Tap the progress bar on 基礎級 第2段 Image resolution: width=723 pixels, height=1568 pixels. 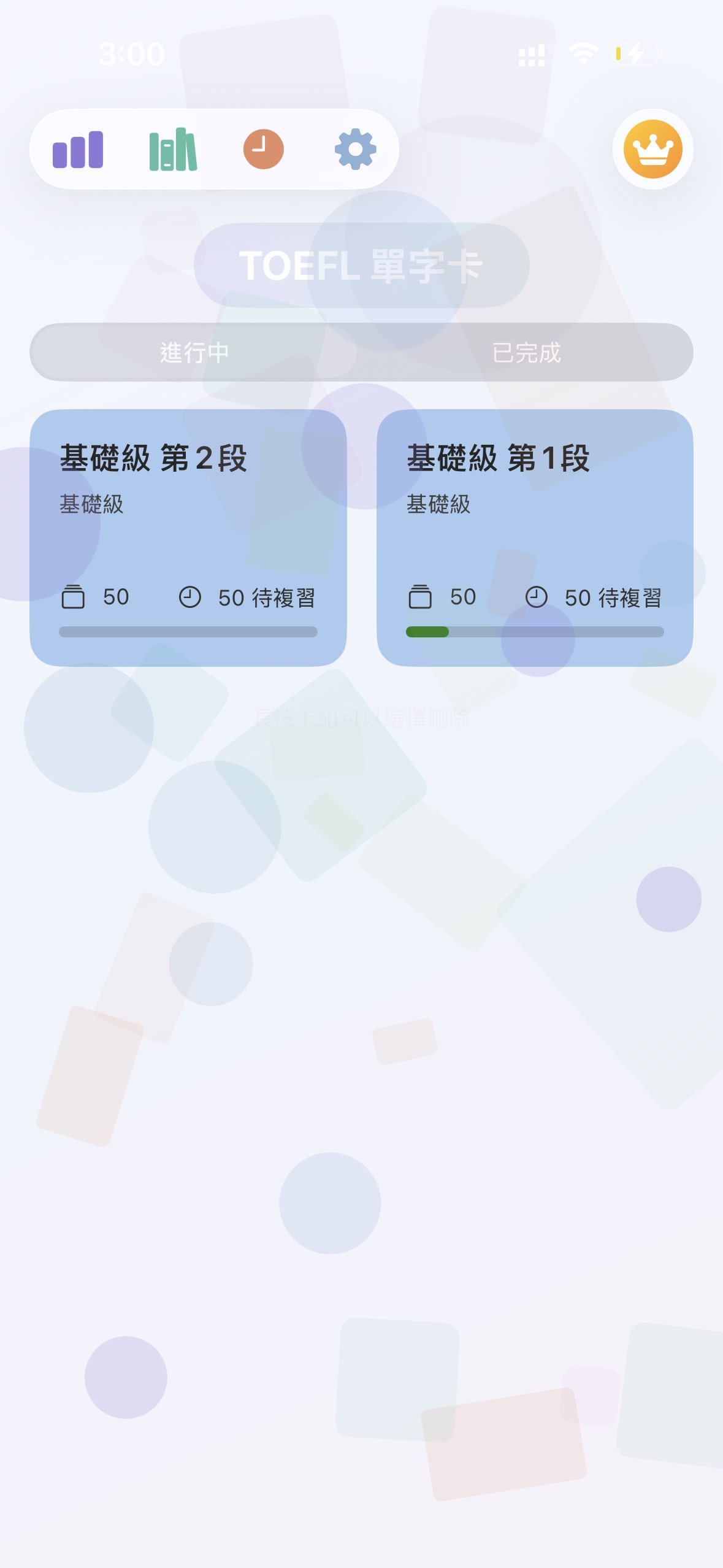188,631
